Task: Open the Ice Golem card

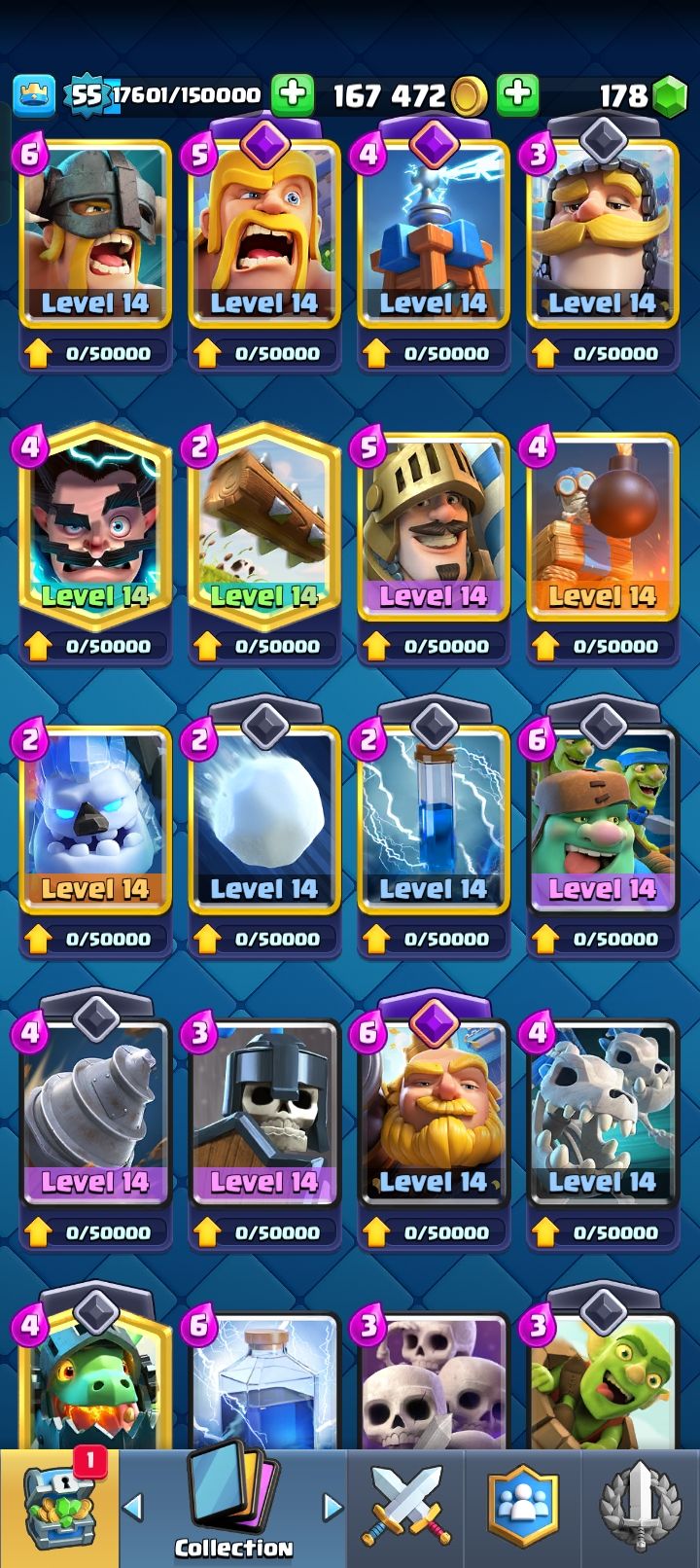Action: (95, 819)
